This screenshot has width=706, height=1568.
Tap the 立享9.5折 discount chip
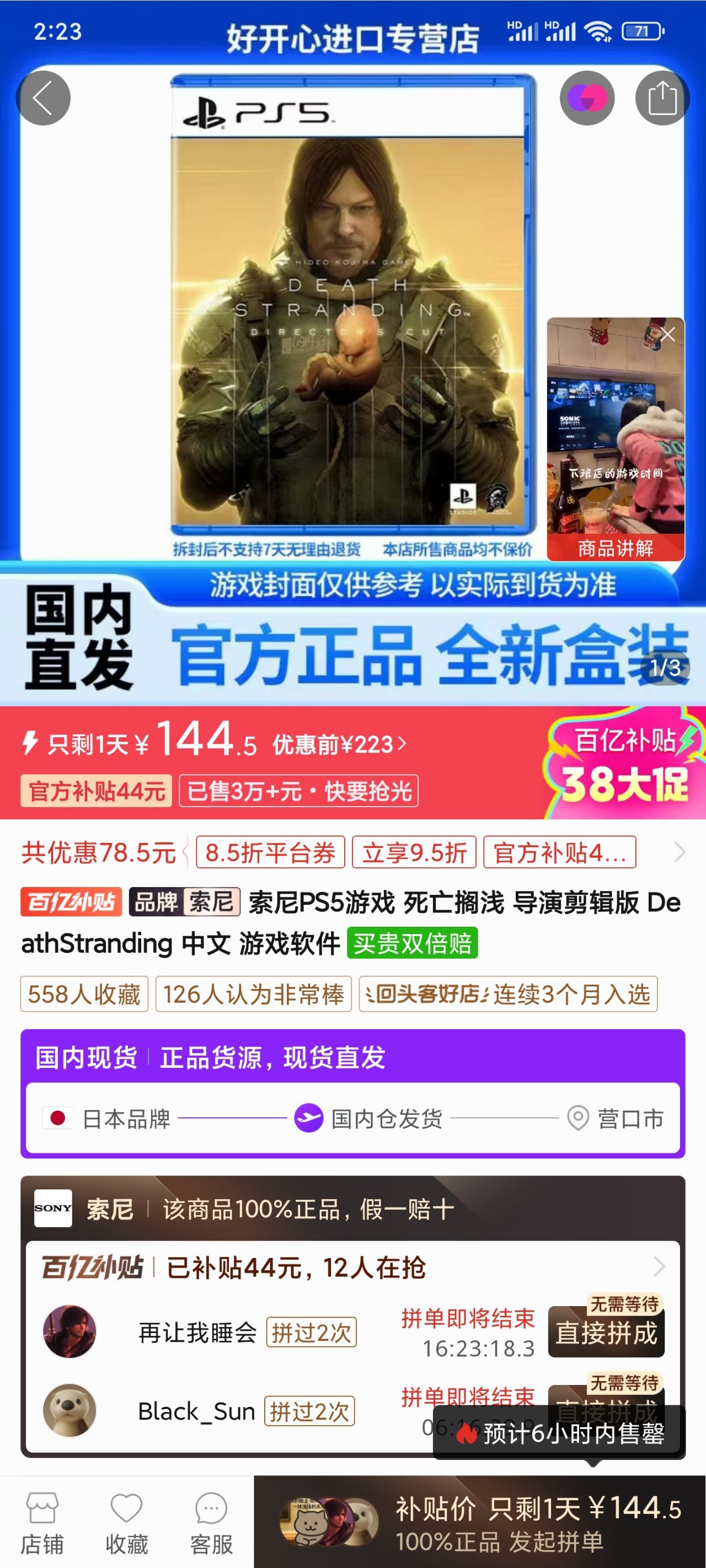(x=415, y=852)
